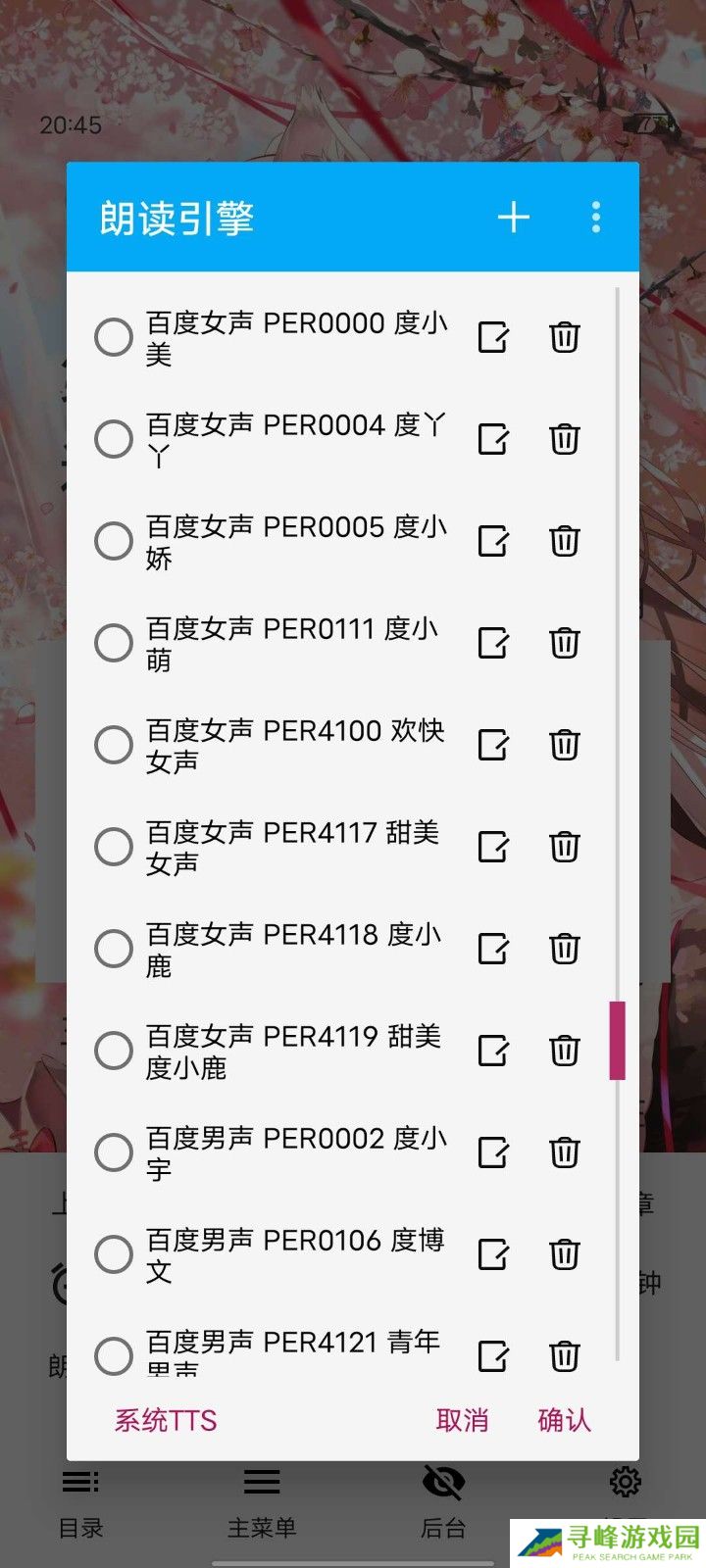706x1568 pixels.
Task: Edit the PER0004 度丫丫 engine
Action: click(x=493, y=439)
